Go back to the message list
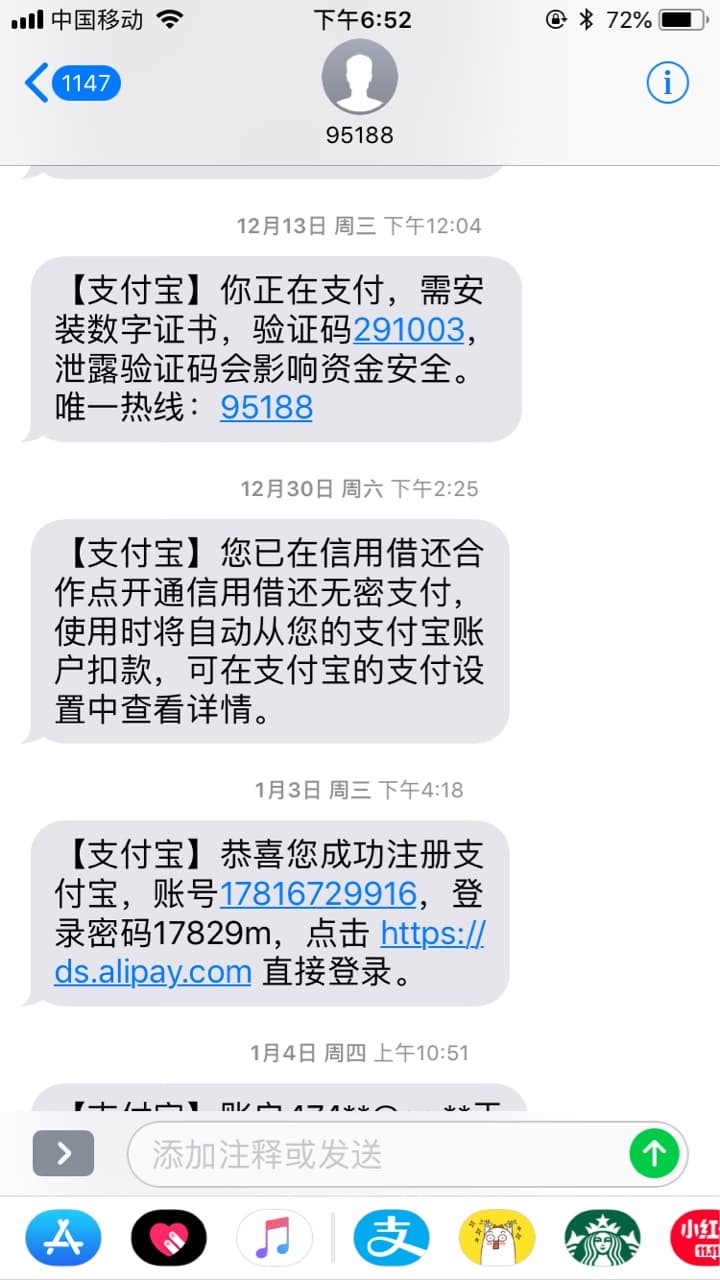The width and height of the screenshot is (720, 1280). (72, 83)
